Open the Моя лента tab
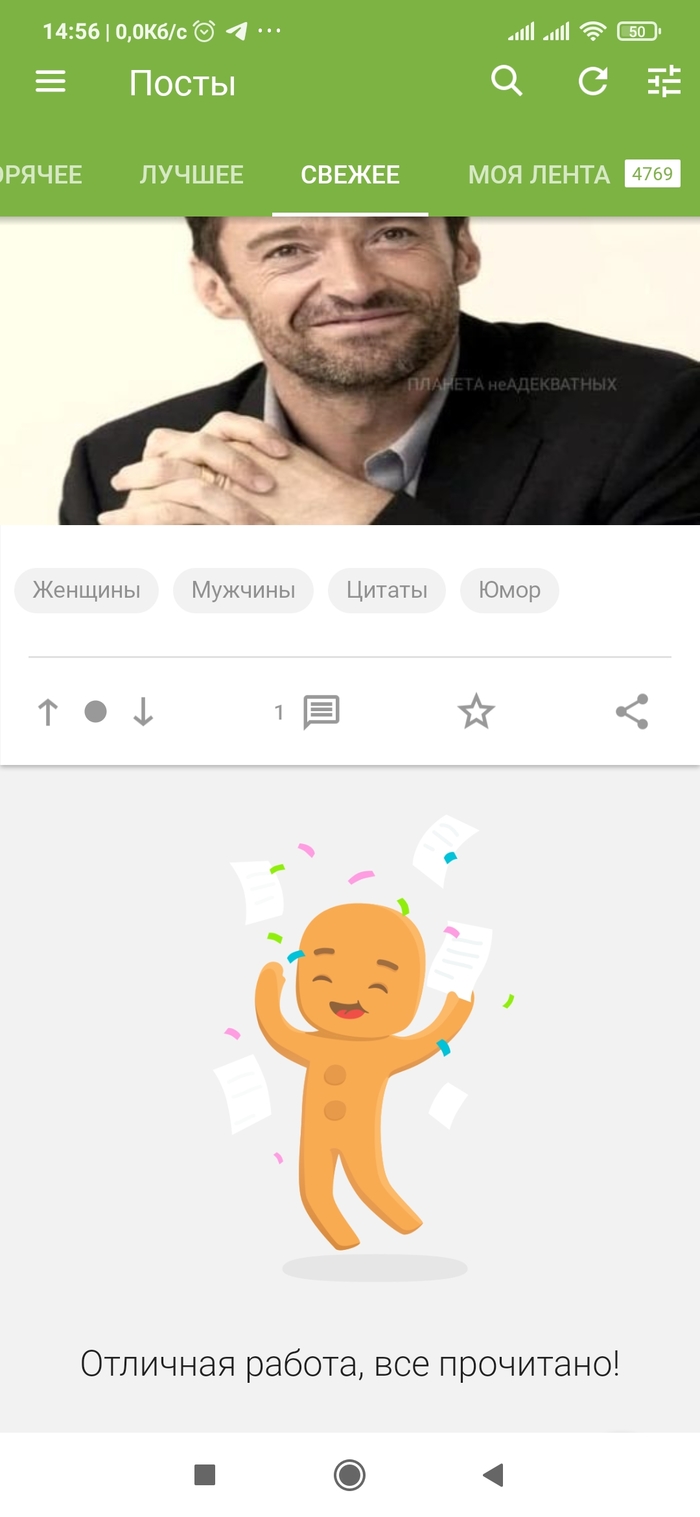 (x=540, y=175)
